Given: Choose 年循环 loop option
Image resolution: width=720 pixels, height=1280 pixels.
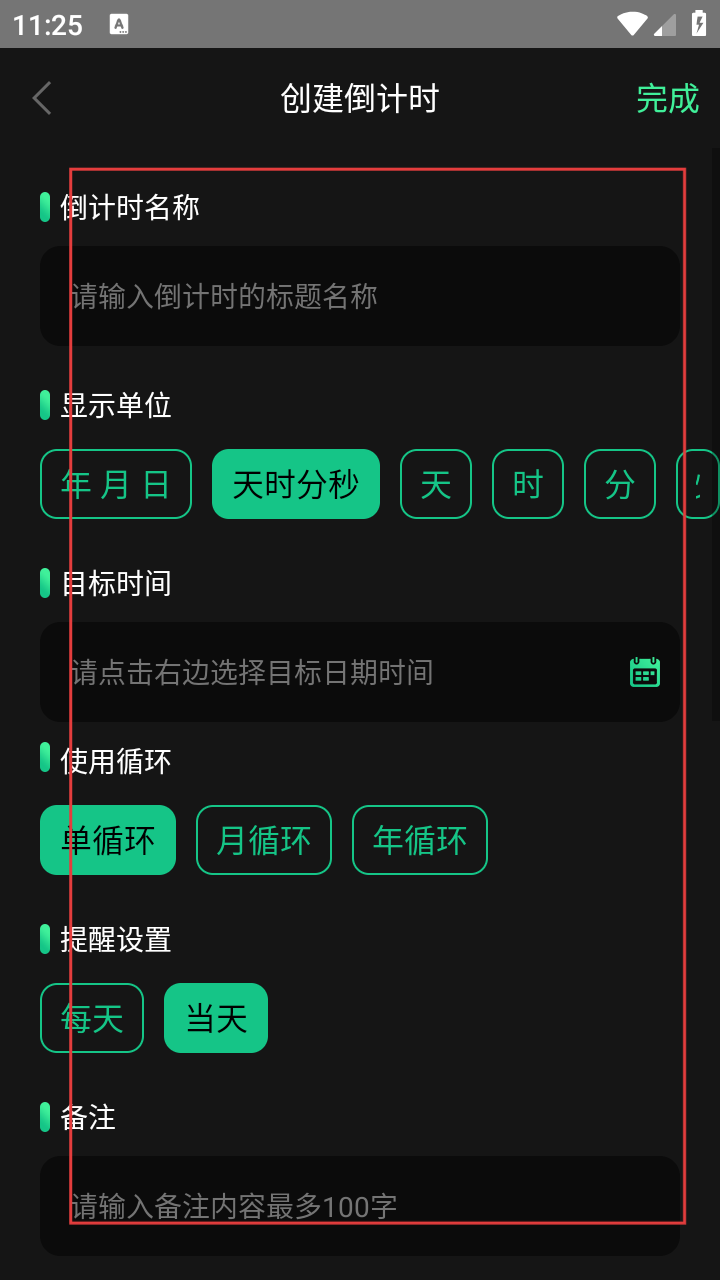Looking at the screenshot, I should [x=420, y=840].
